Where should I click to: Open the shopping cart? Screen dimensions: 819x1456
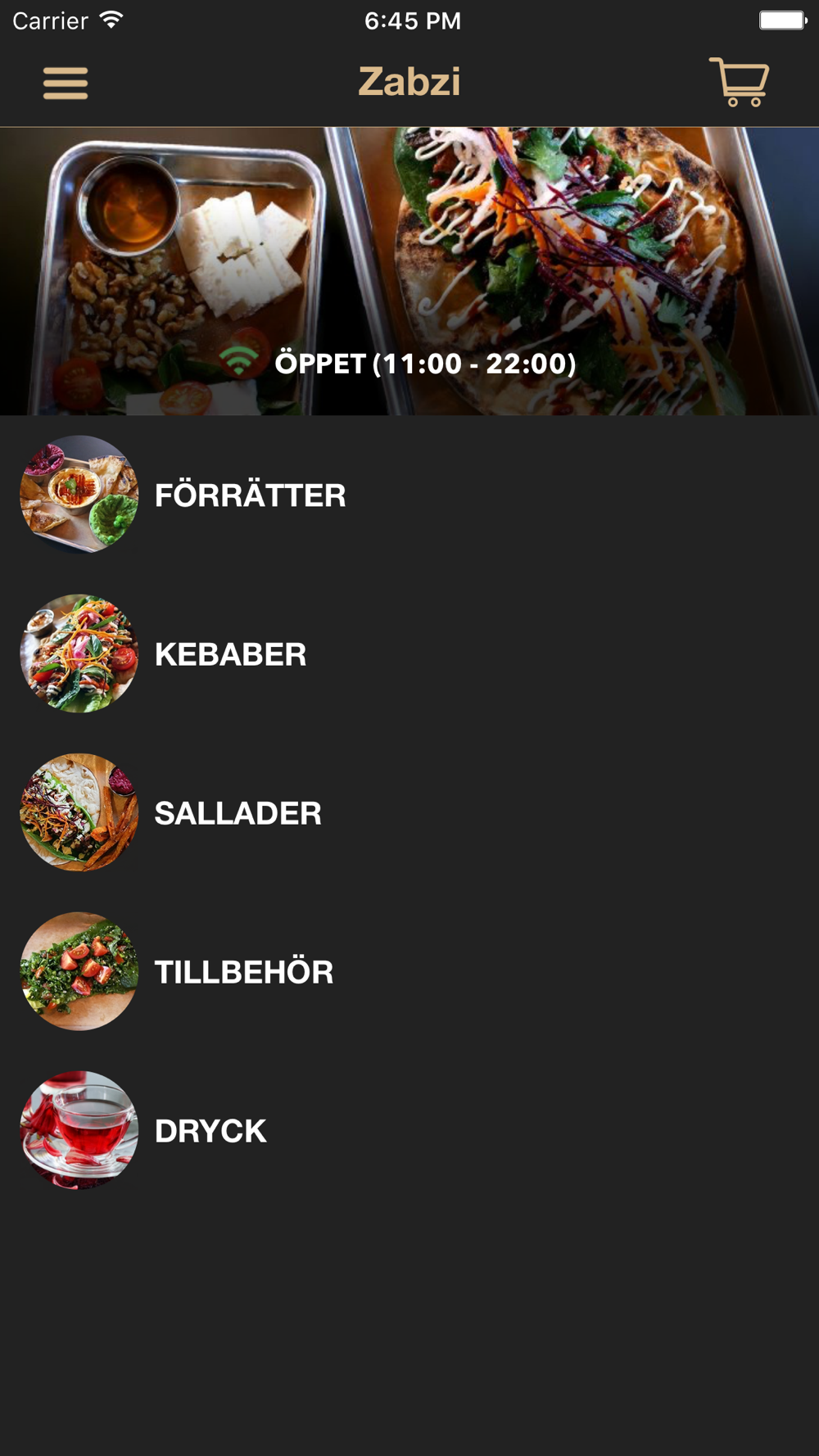coord(739,82)
